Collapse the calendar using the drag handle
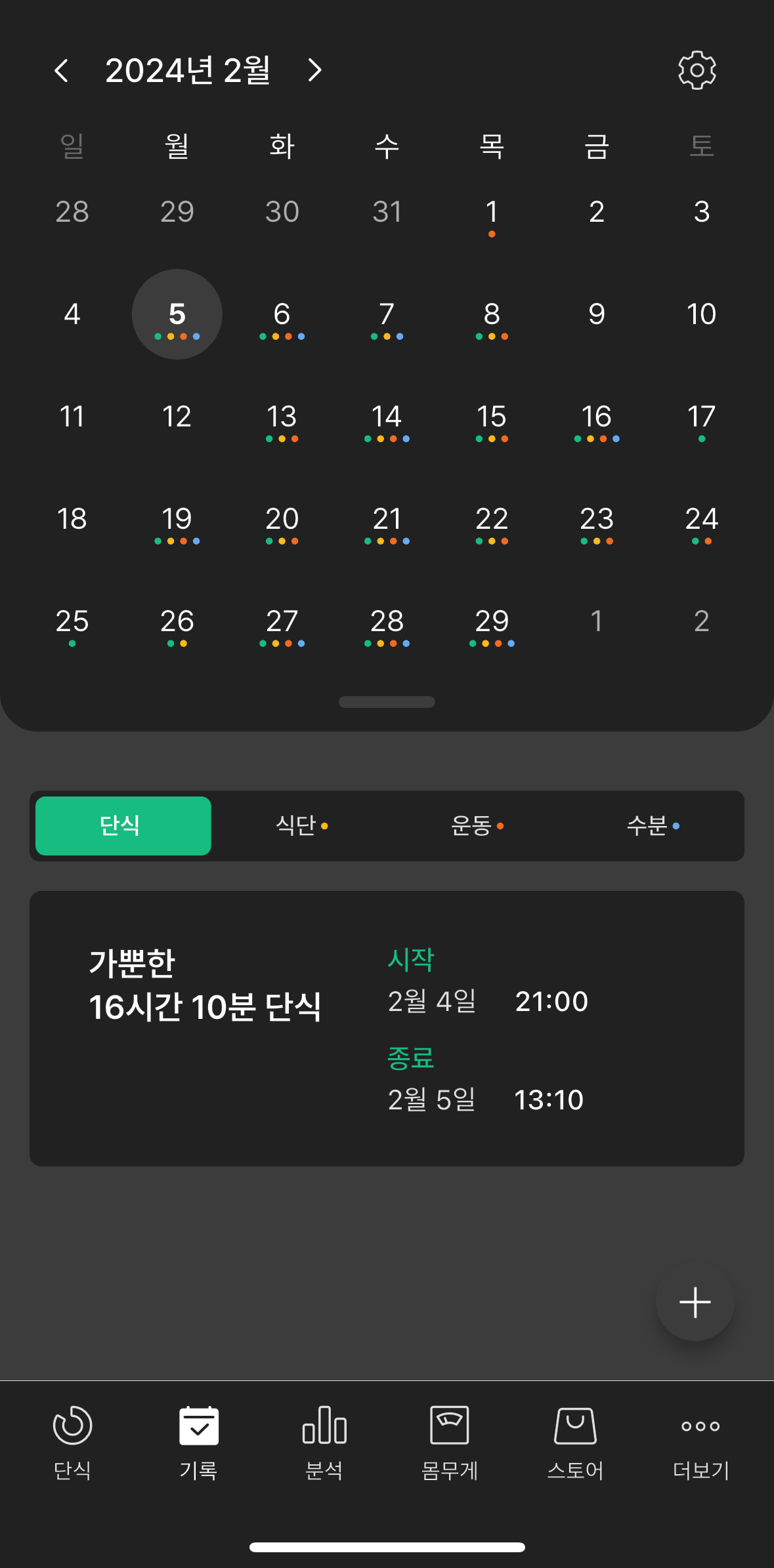The width and height of the screenshot is (774, 1568). (x=387, y=702)
